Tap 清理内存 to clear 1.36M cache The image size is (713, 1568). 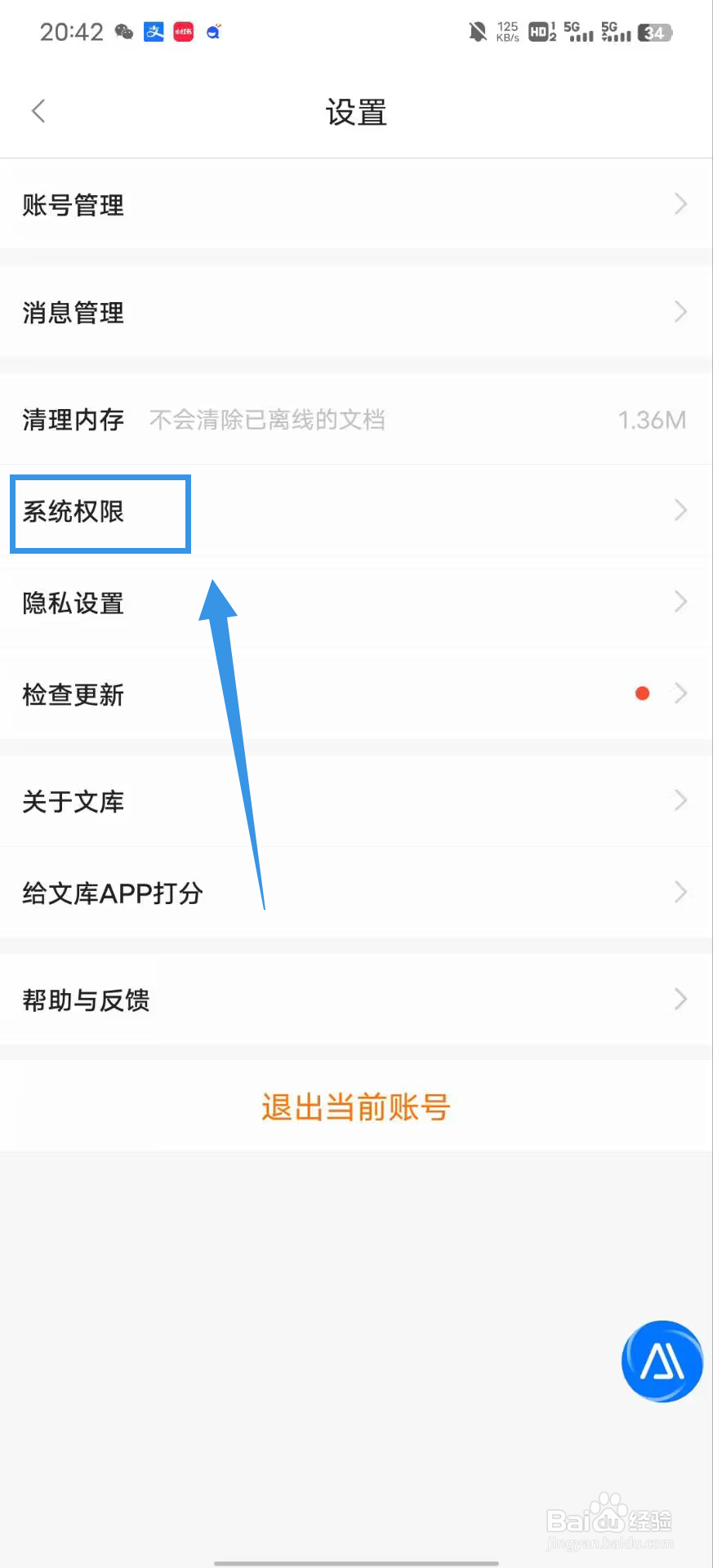72,419
